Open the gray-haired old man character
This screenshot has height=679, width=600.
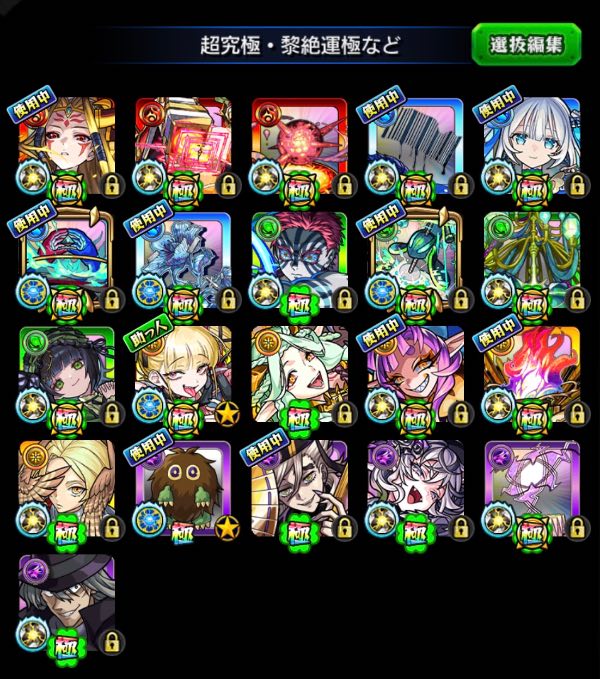pyautogui.click(x=299, y=487)
